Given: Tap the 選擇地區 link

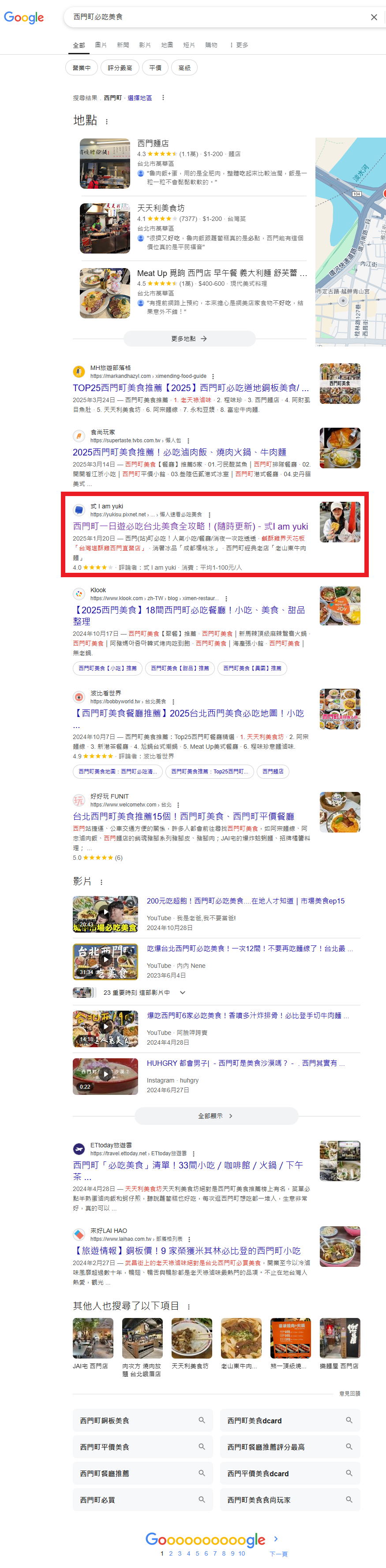Looking at the screenshot, I should click(x=139, y=98).
